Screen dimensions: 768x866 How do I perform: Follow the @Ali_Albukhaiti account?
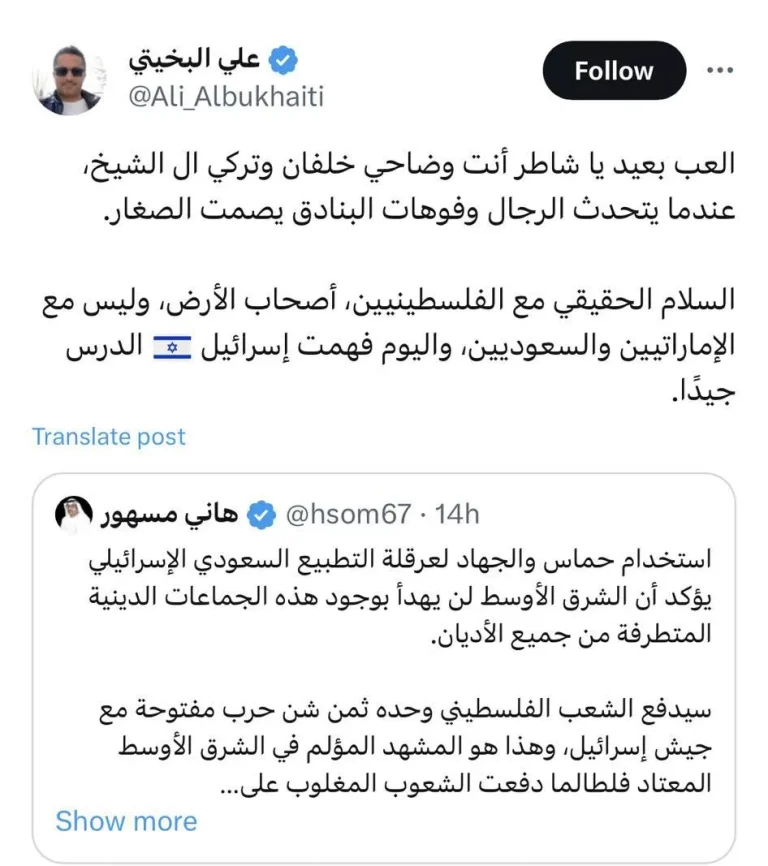(x=614, y=71)
